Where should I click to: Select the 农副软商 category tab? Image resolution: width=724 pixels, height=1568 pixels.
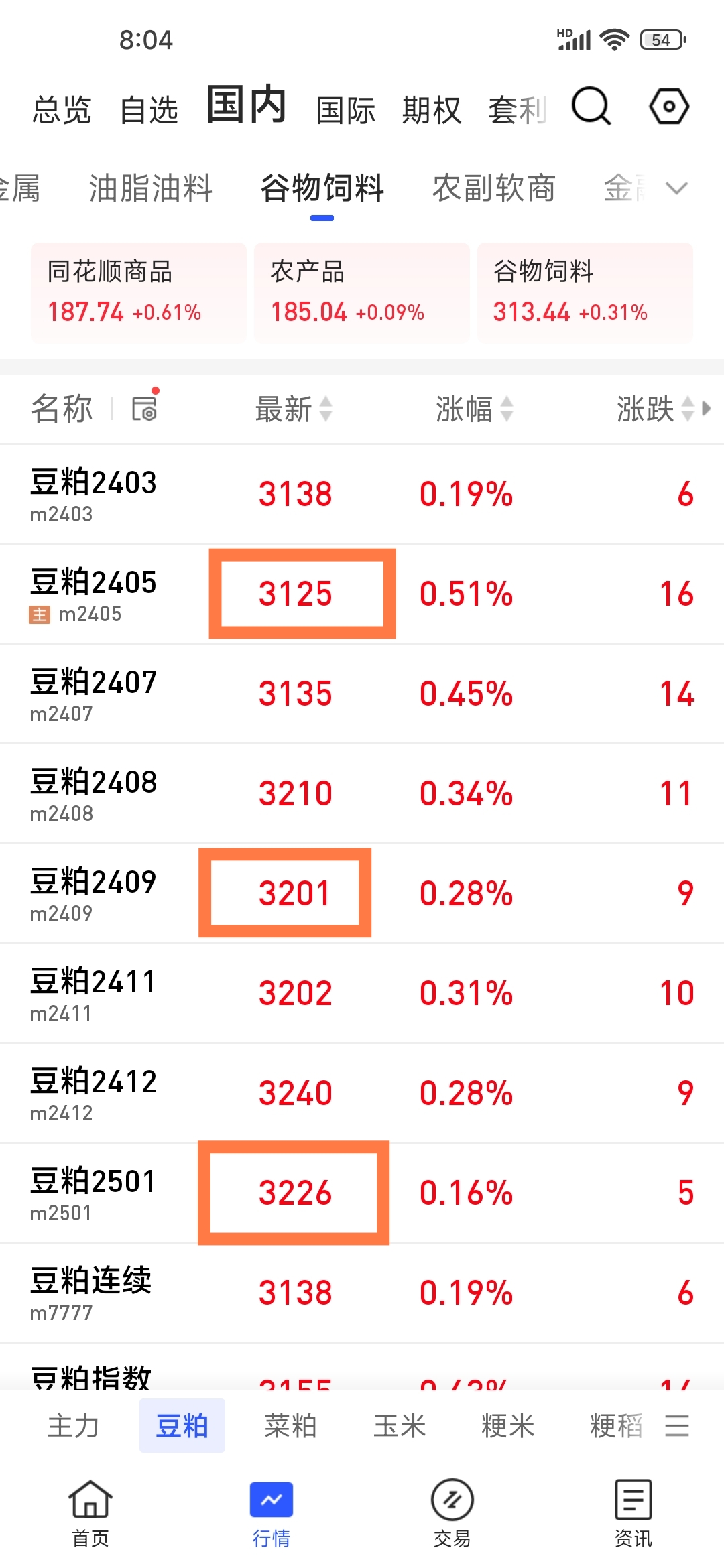493,188
